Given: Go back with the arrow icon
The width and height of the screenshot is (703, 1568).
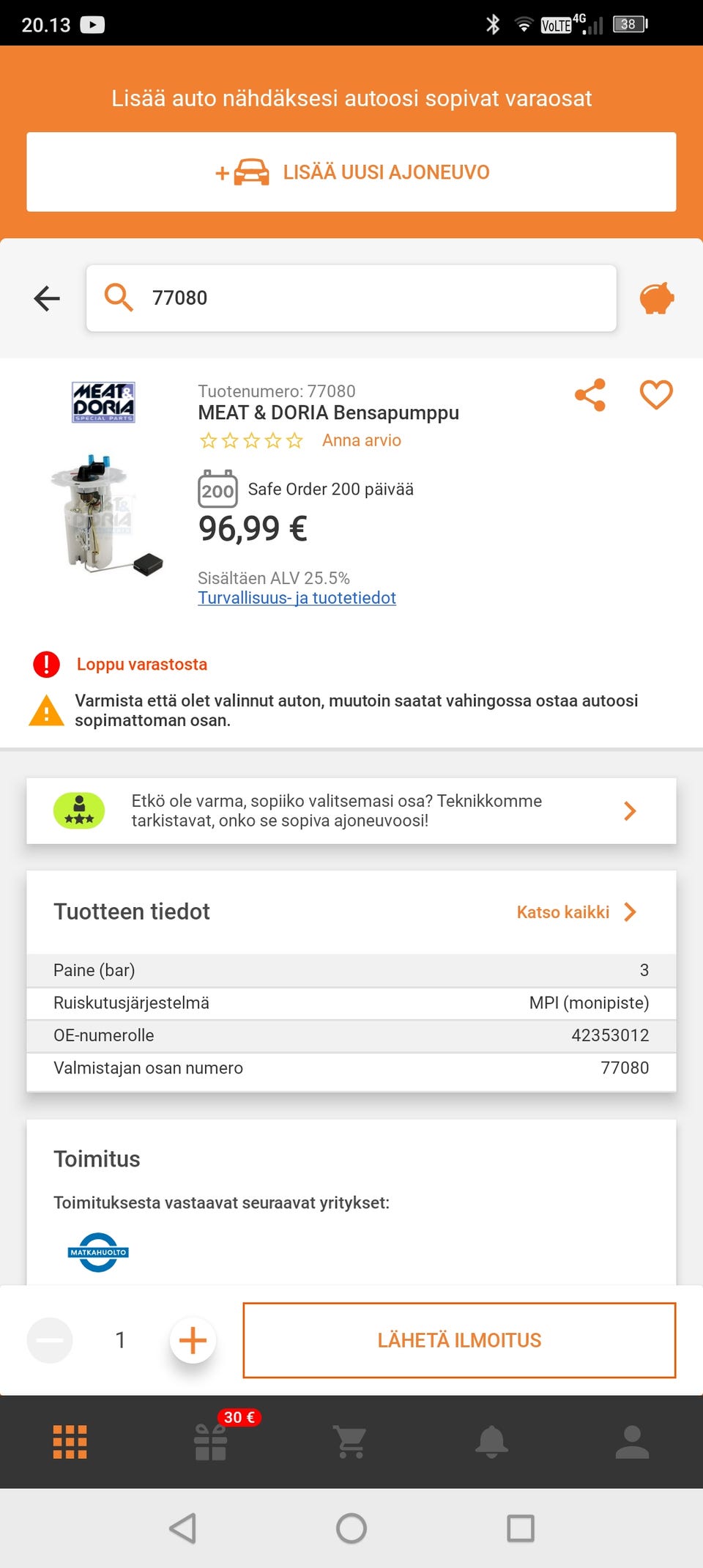Looking at the screenshot, I should [x=47, y=298].
